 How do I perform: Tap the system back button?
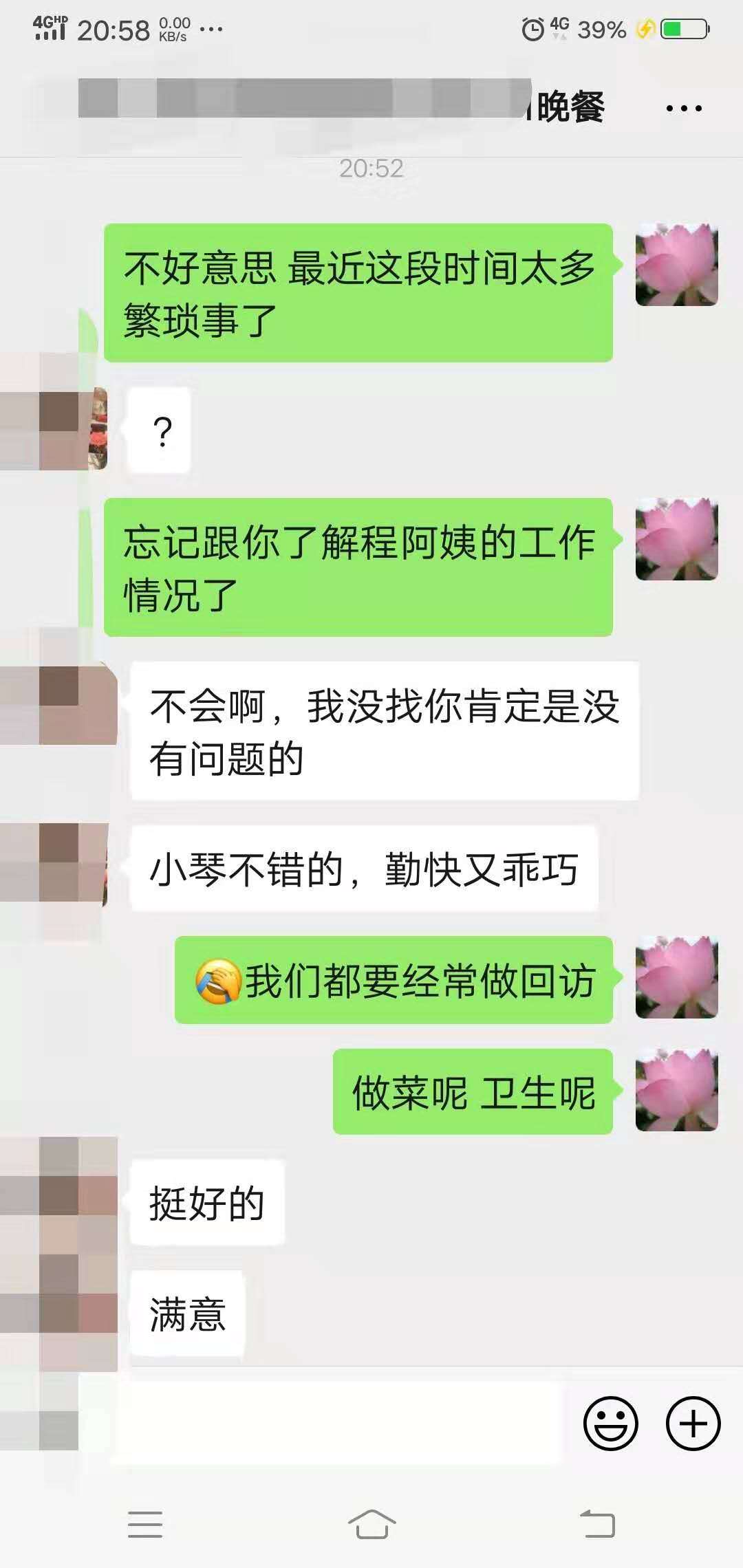597,1524
